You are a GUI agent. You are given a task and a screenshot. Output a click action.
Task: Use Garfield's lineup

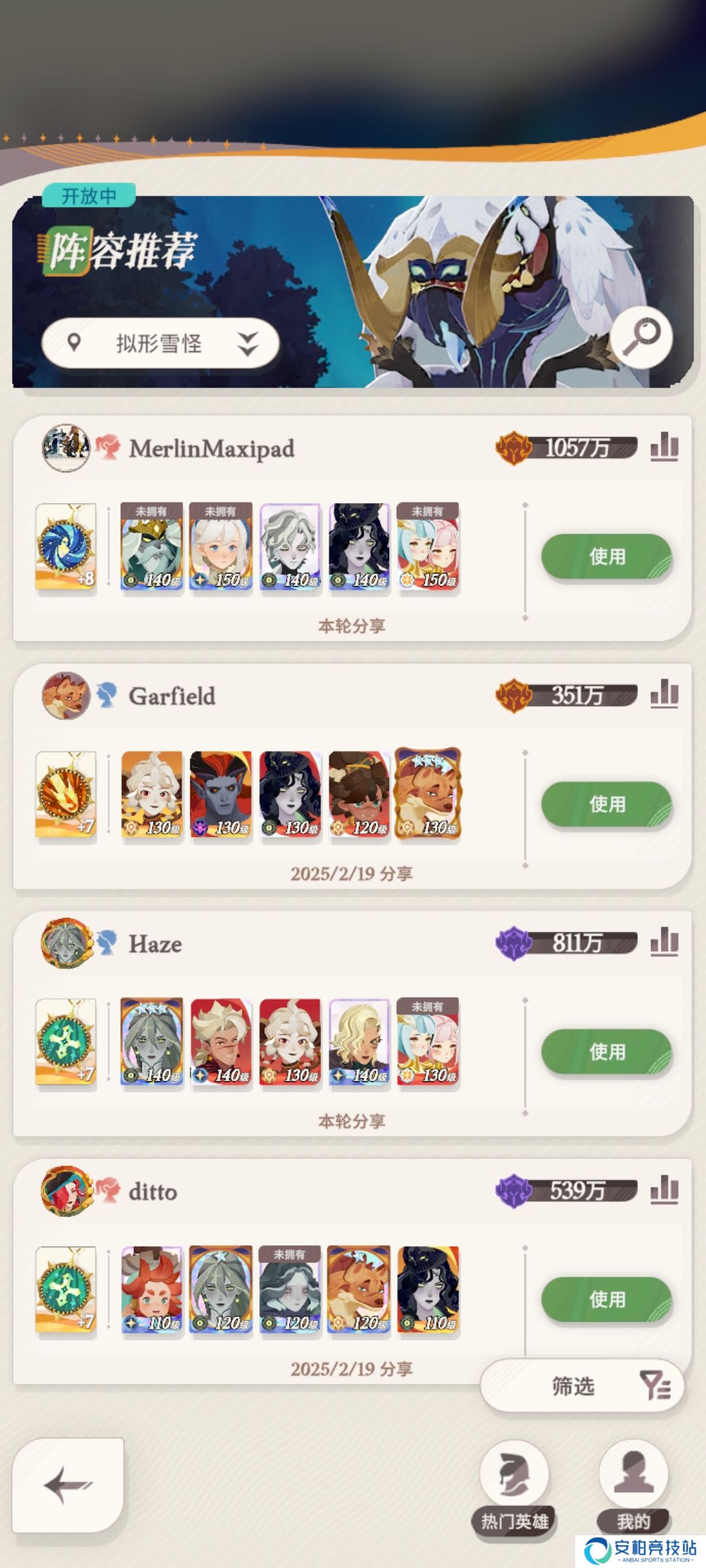[x=606, y=804]
